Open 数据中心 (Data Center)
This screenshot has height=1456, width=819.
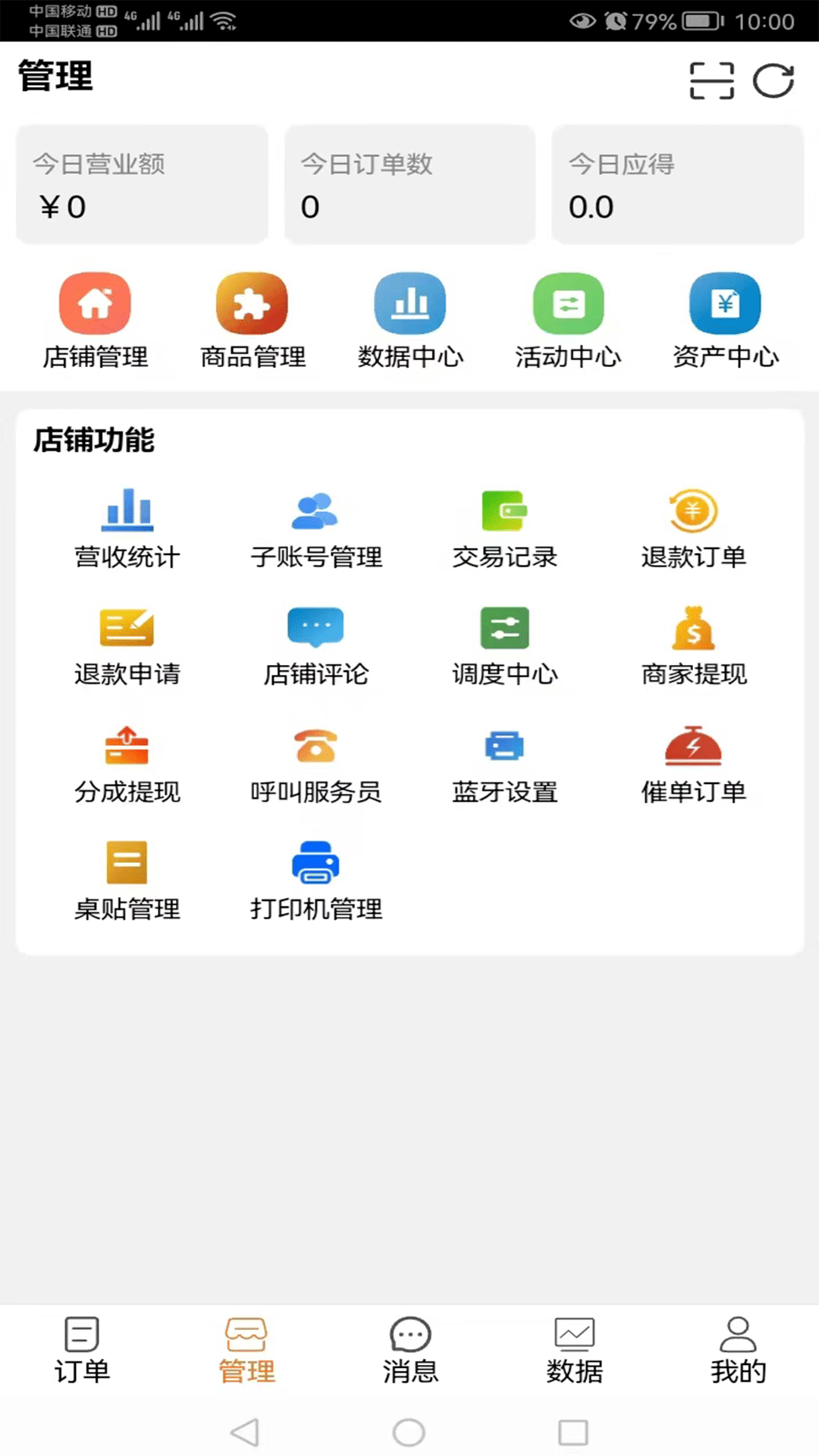click(409, 318)
